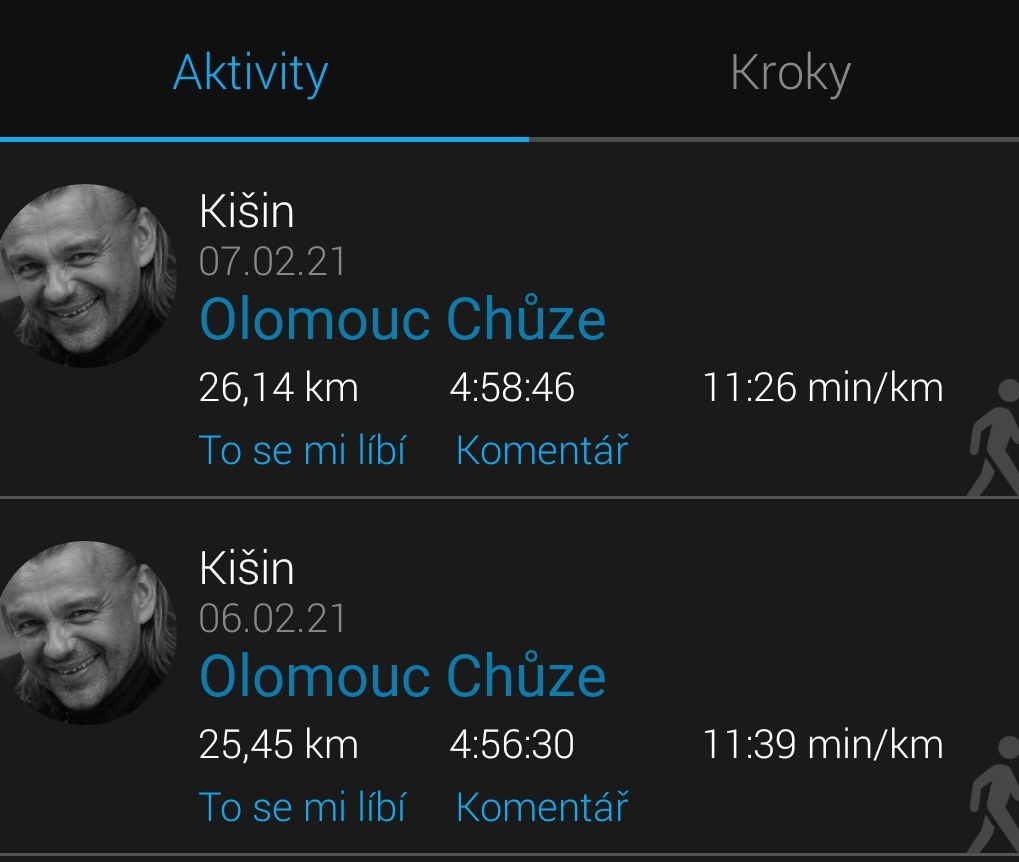This screenshot has height=862, width=1019.
Task: Select the Aktivity tab
Action: (250, 73)
